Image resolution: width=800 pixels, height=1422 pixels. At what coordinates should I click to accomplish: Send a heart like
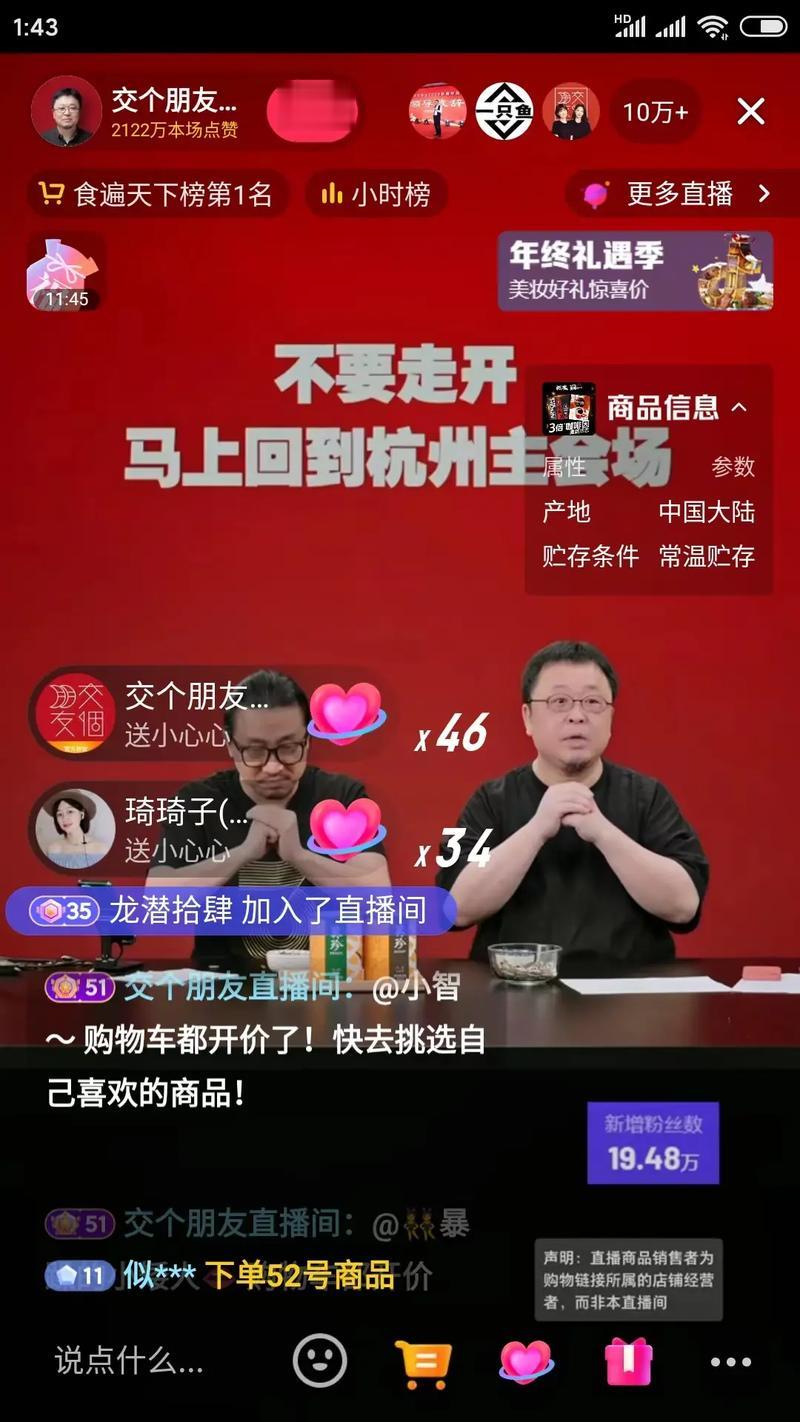tap(526, 1361)
